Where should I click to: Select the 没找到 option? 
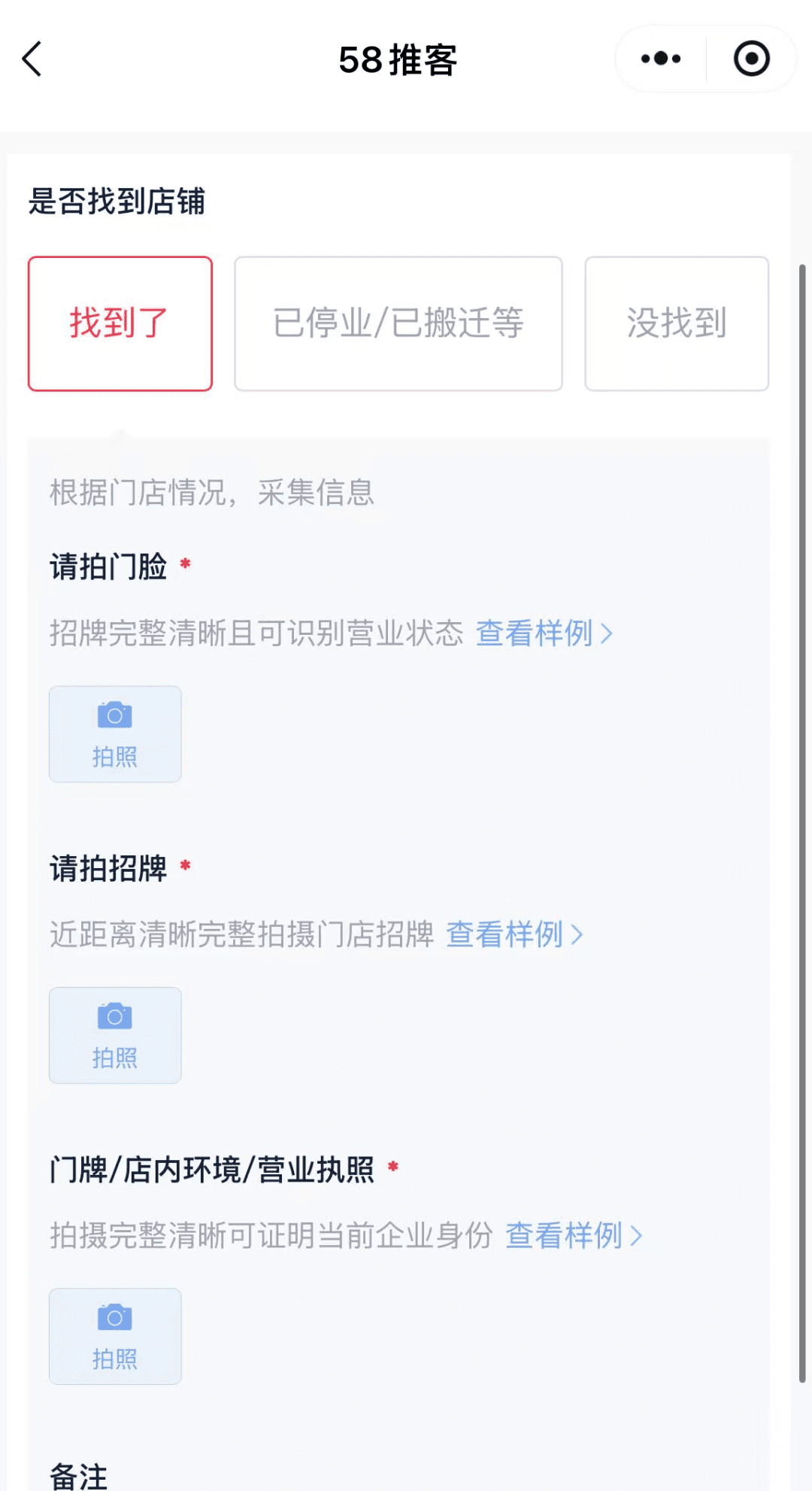(677, 323)
